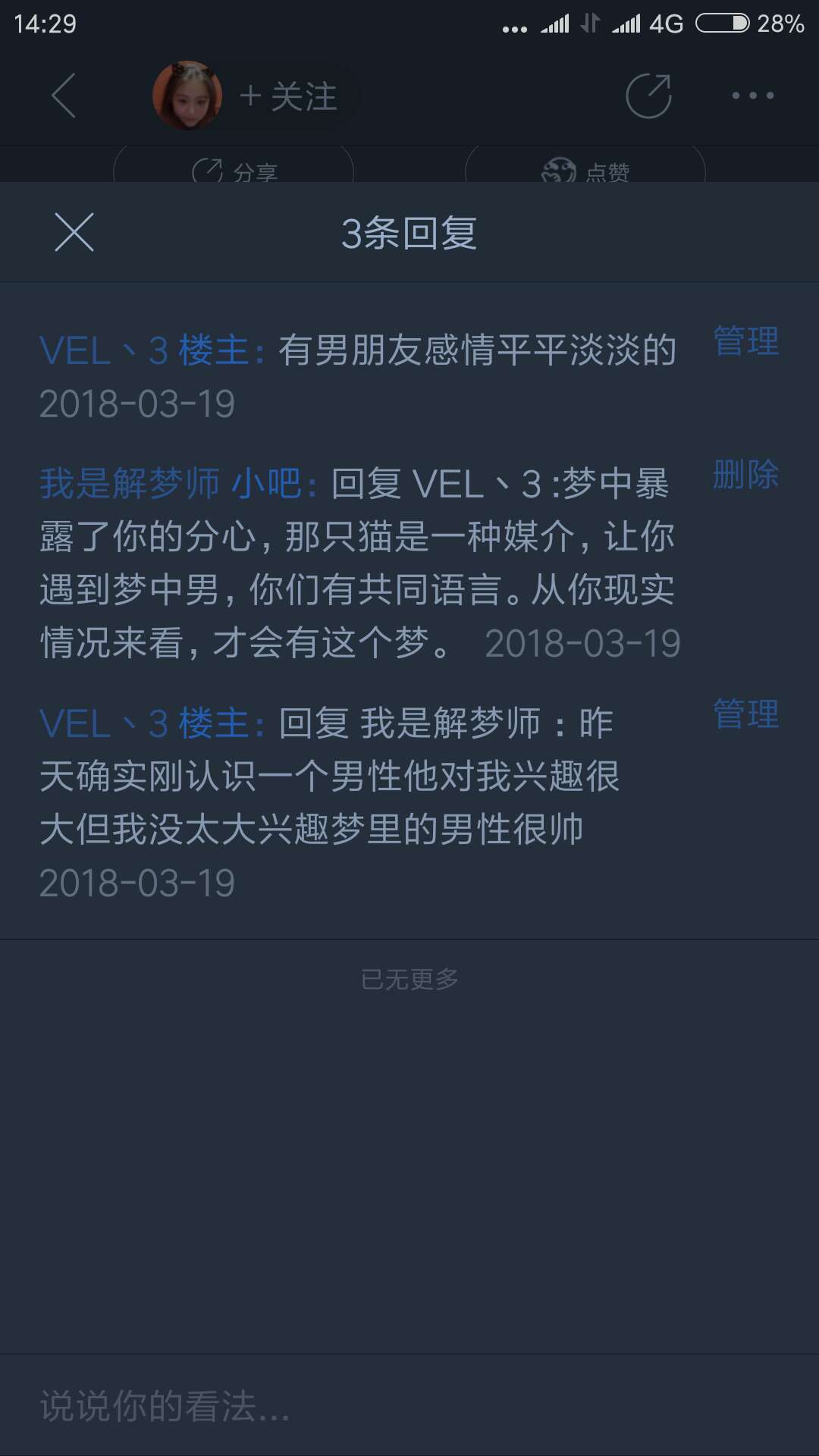This screenshot has width=819, height=1456.
Task: Open VEL、3 username in first reply
Action: (103, 351)
